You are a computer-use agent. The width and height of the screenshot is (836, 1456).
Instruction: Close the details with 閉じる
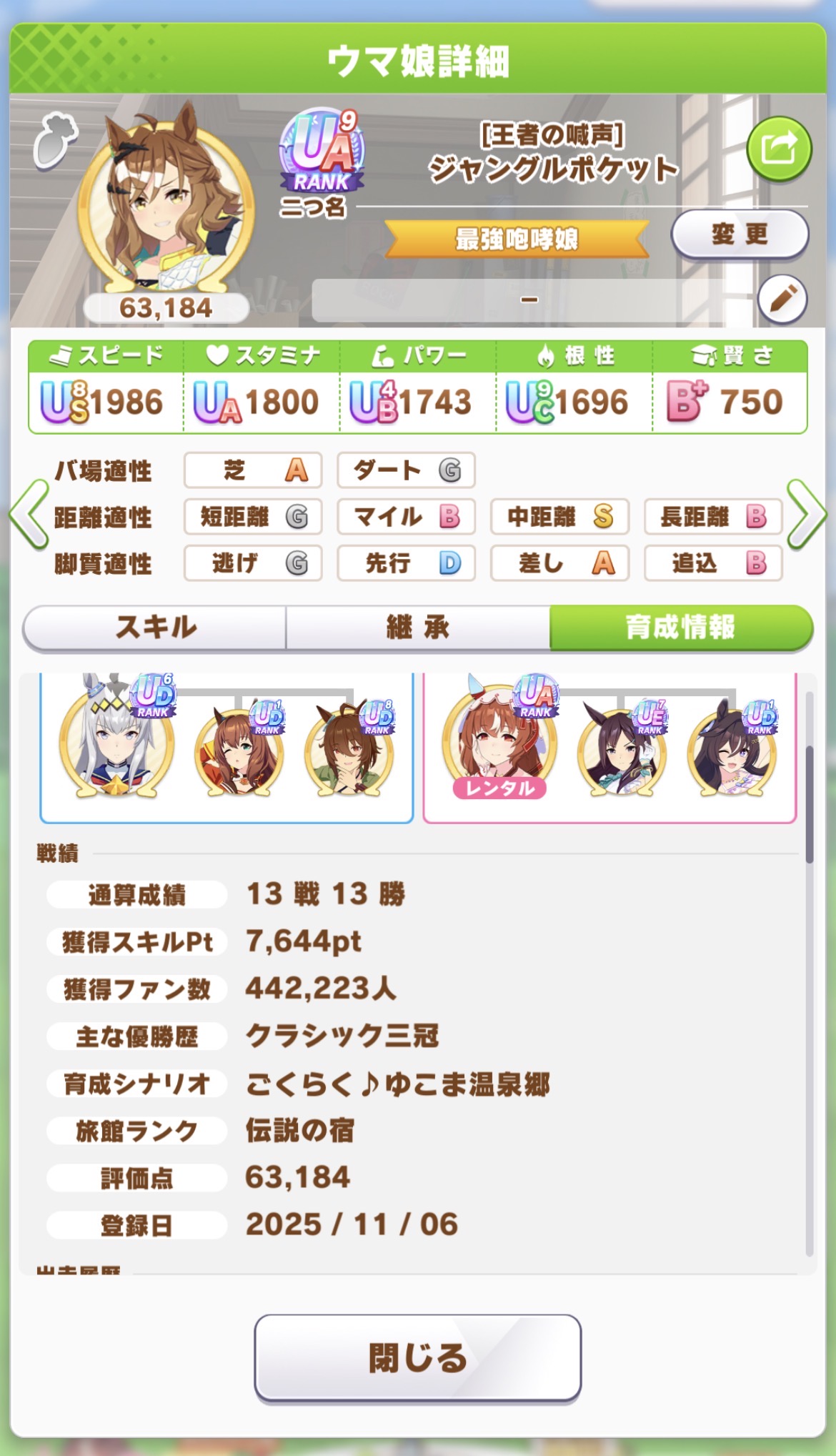click(417, 1357)
